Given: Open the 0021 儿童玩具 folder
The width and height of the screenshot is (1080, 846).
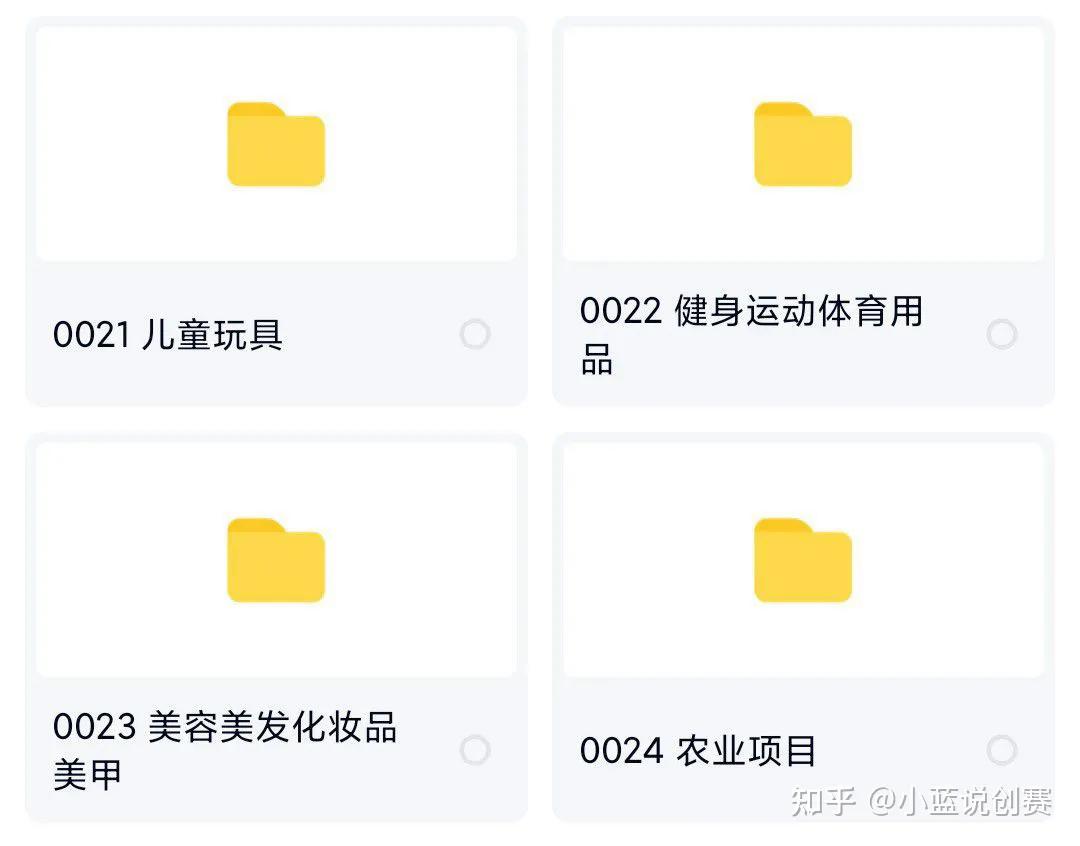Looking at the screenshot, I should [276, 144].
